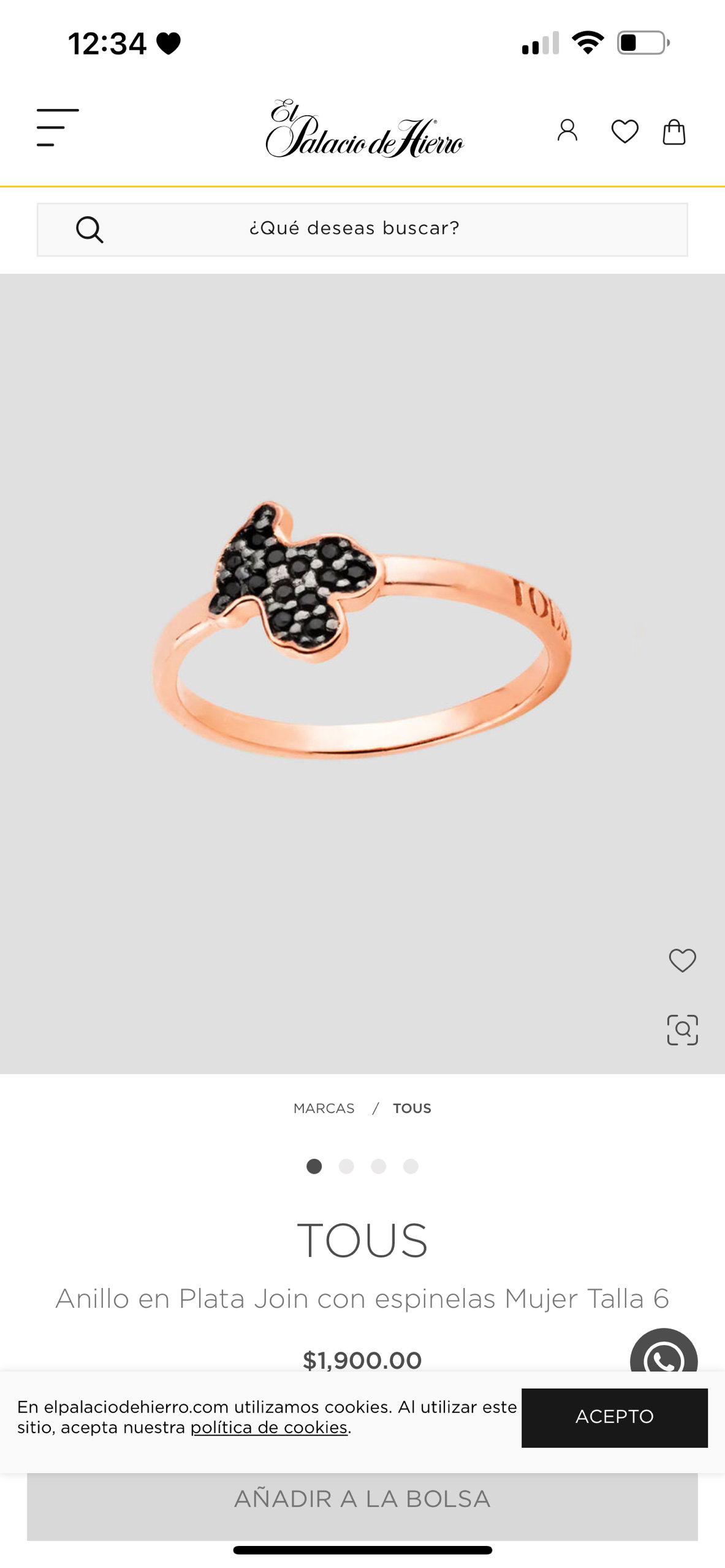Open the user account icon
The height and width of the screenshot is (1568, 725).
pos(567,130)
